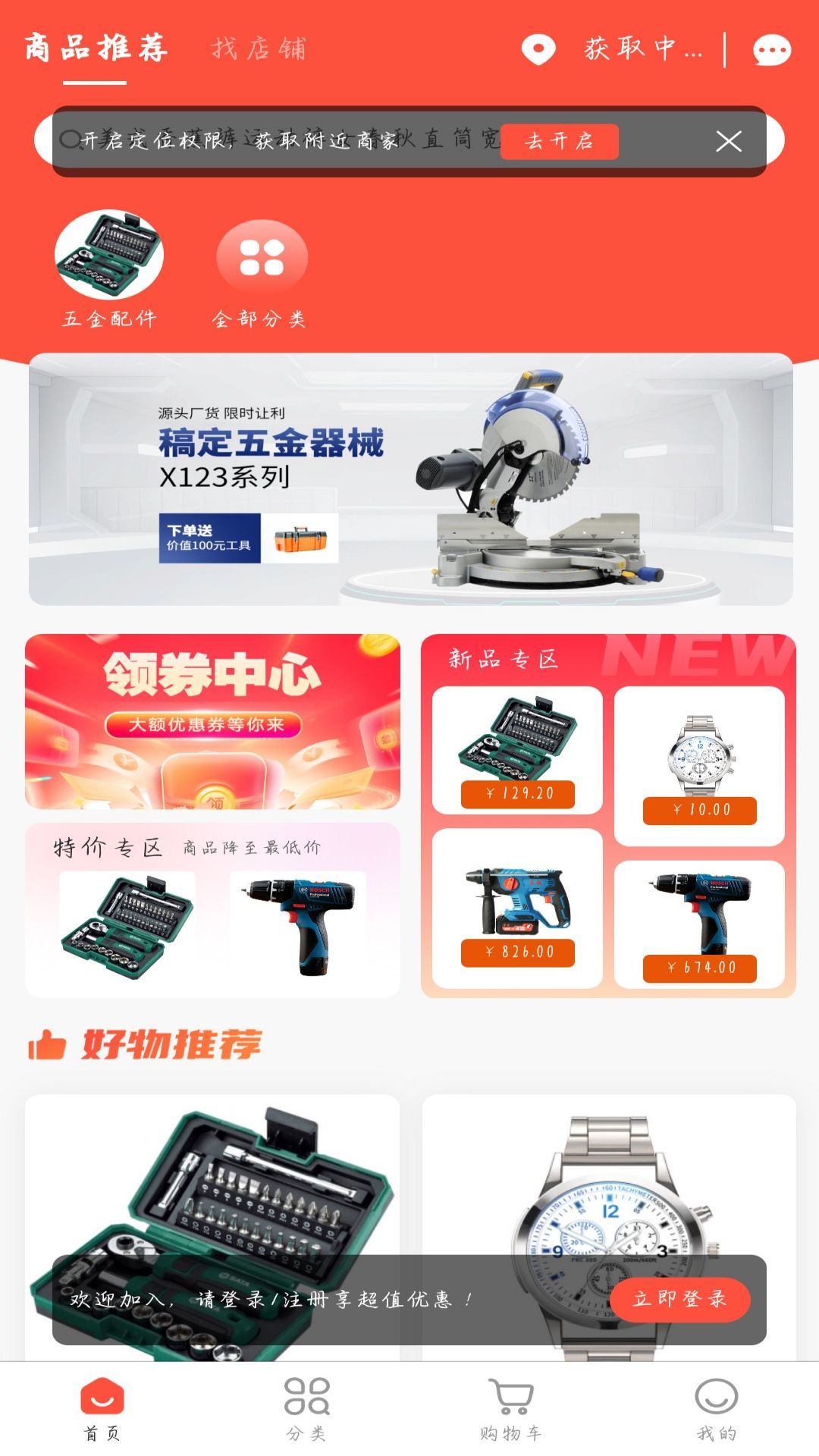Dismiss the location permission banner

click(x=729, y=141)
